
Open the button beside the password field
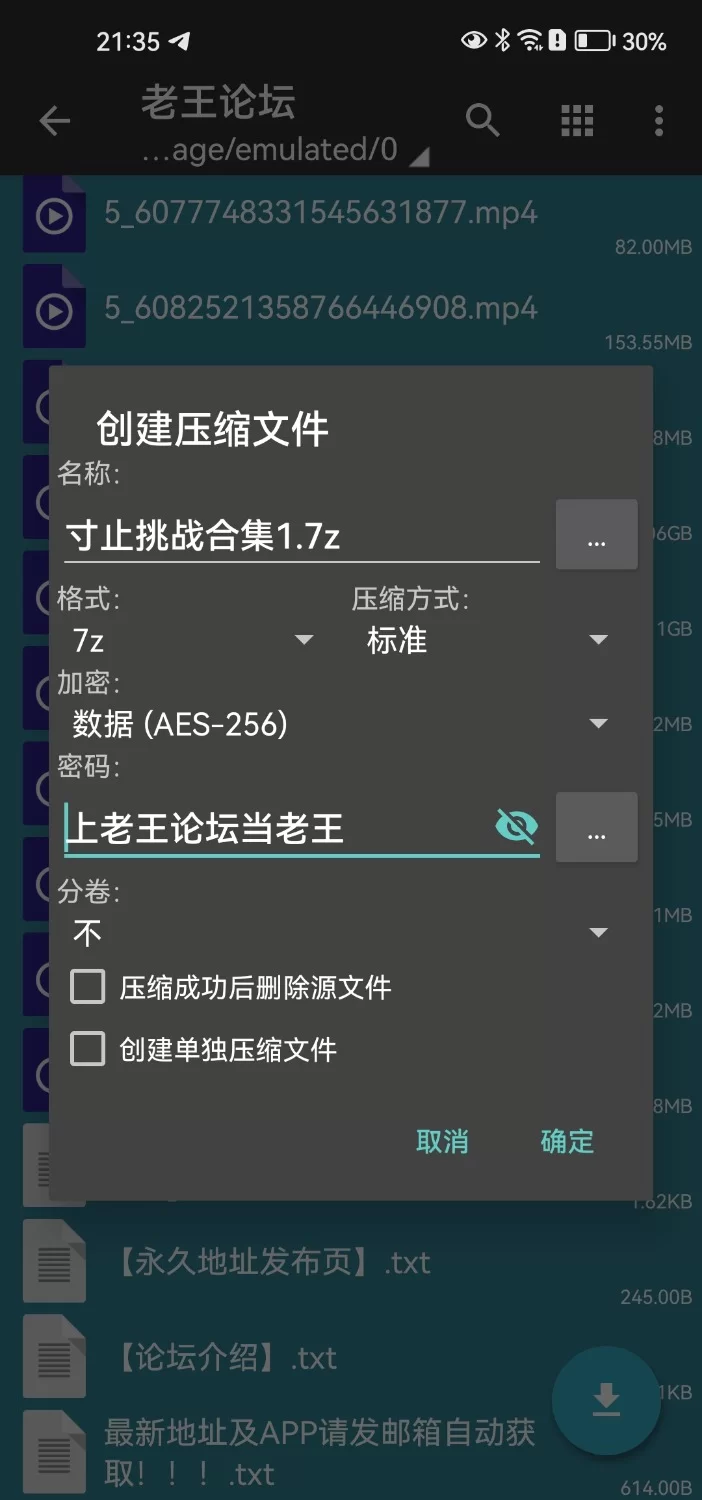(596, 827)
